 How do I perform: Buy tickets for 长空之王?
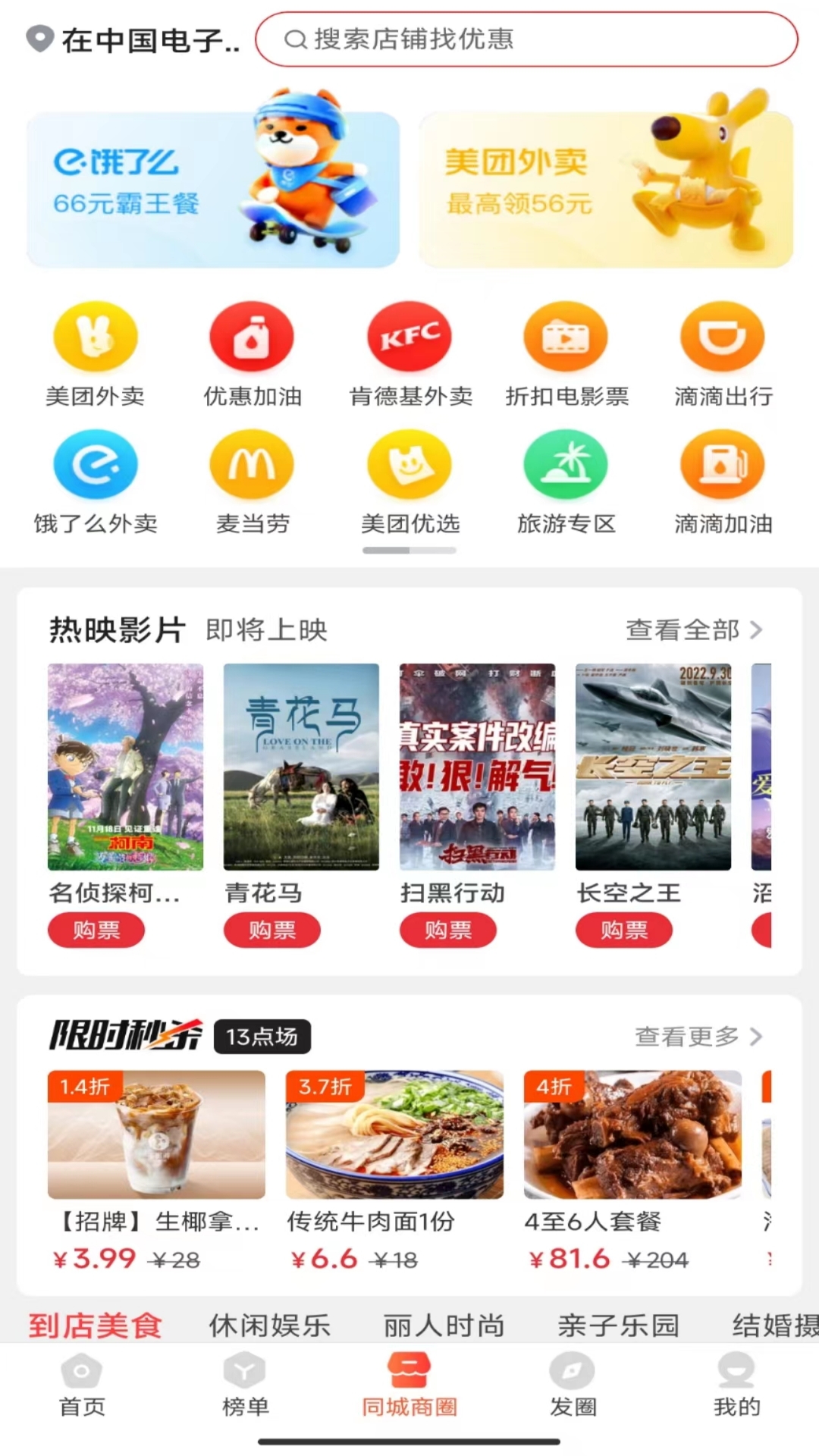pyautogui.click(x=623, y=930)
